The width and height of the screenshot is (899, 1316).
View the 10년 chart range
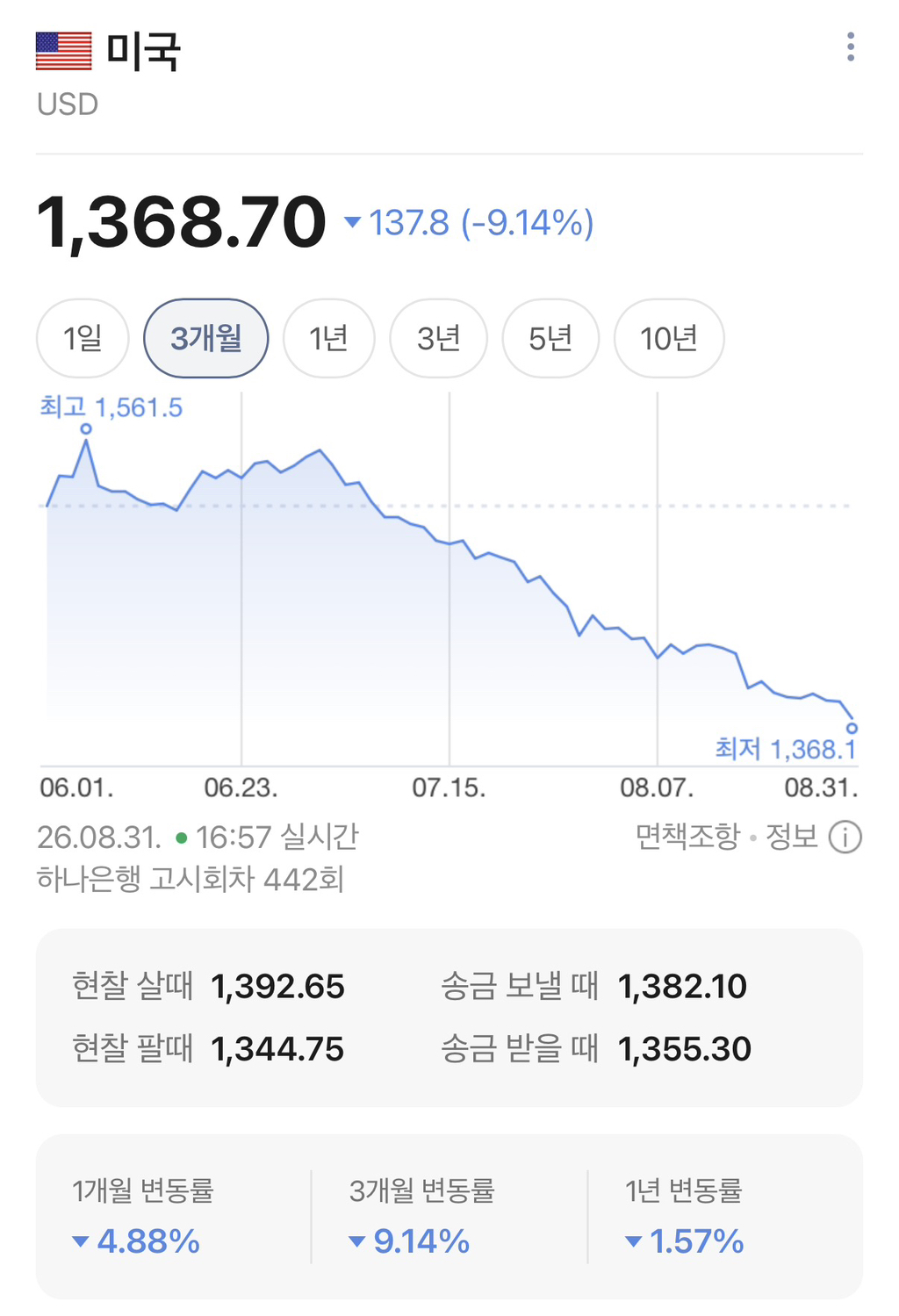coord(669,338)
